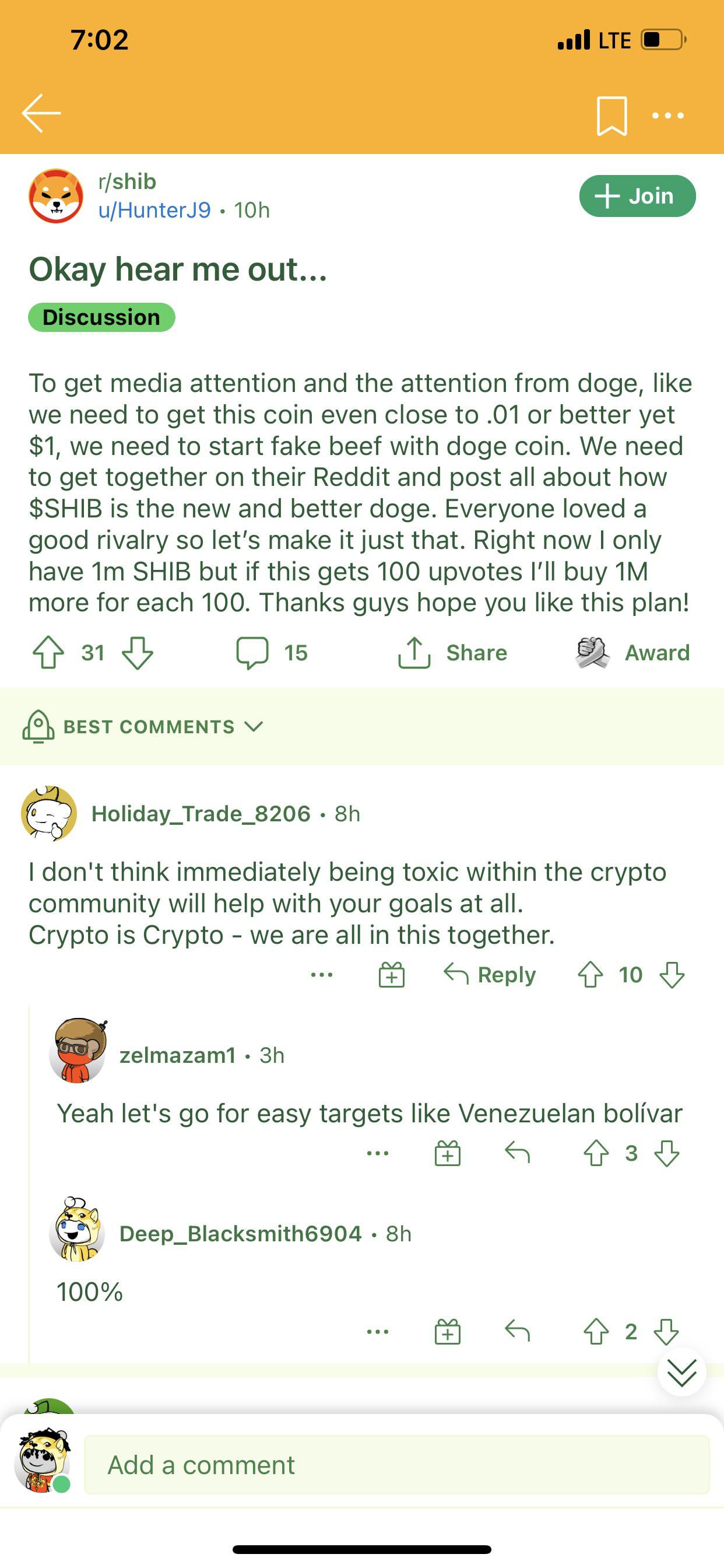
Task: Open the post overflow menu
Action: tap(667, 115)
